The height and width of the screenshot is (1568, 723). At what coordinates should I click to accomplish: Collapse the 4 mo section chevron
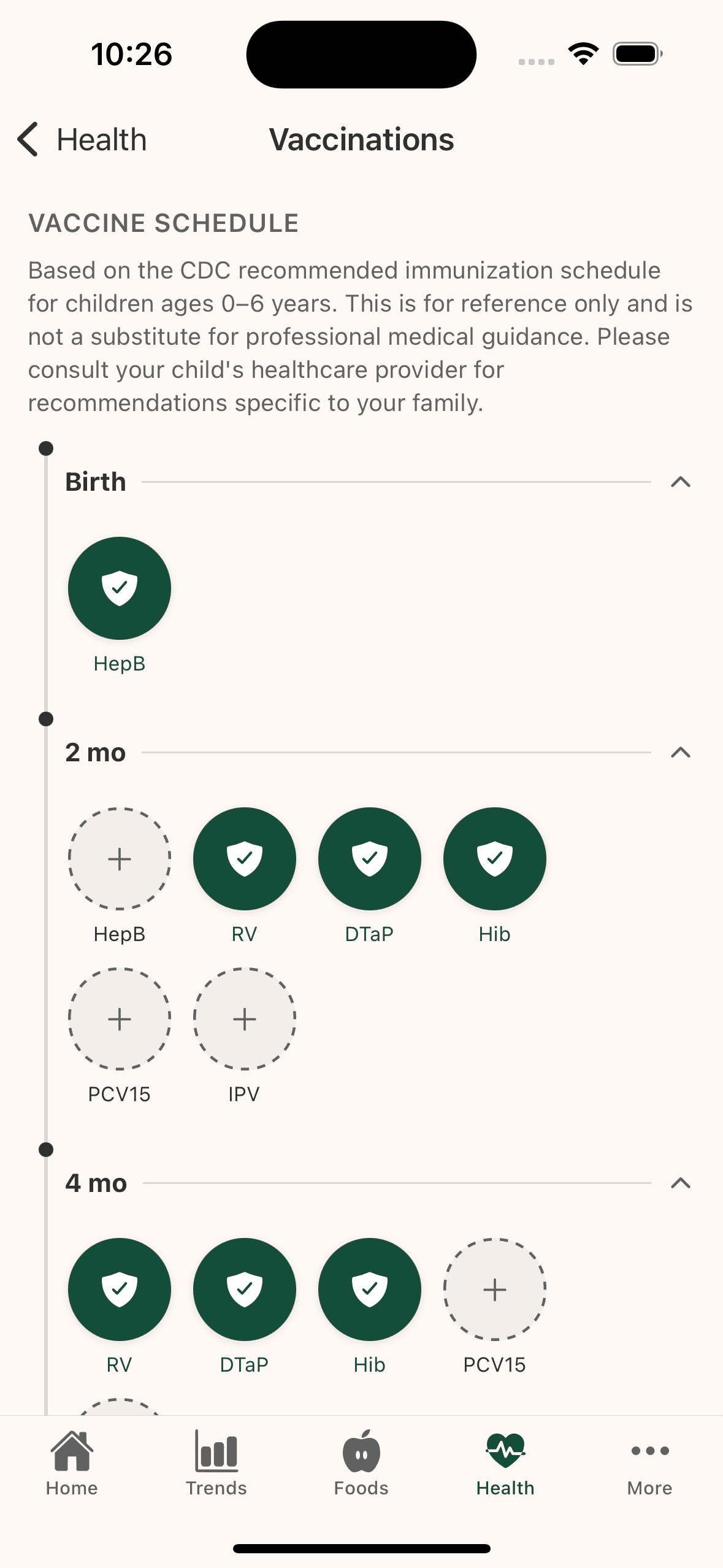679,1183
